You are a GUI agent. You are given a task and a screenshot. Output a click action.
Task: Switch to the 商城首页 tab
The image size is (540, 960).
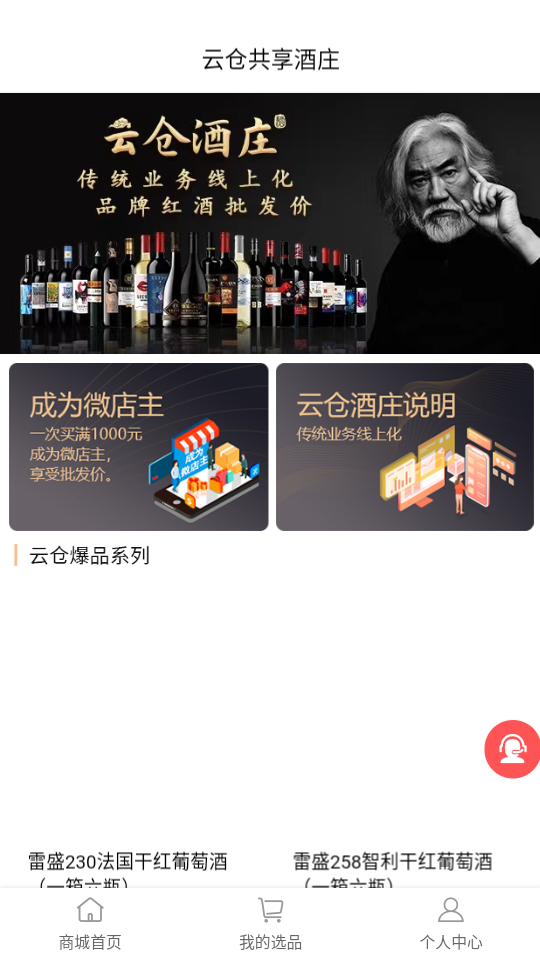point(90,923)
